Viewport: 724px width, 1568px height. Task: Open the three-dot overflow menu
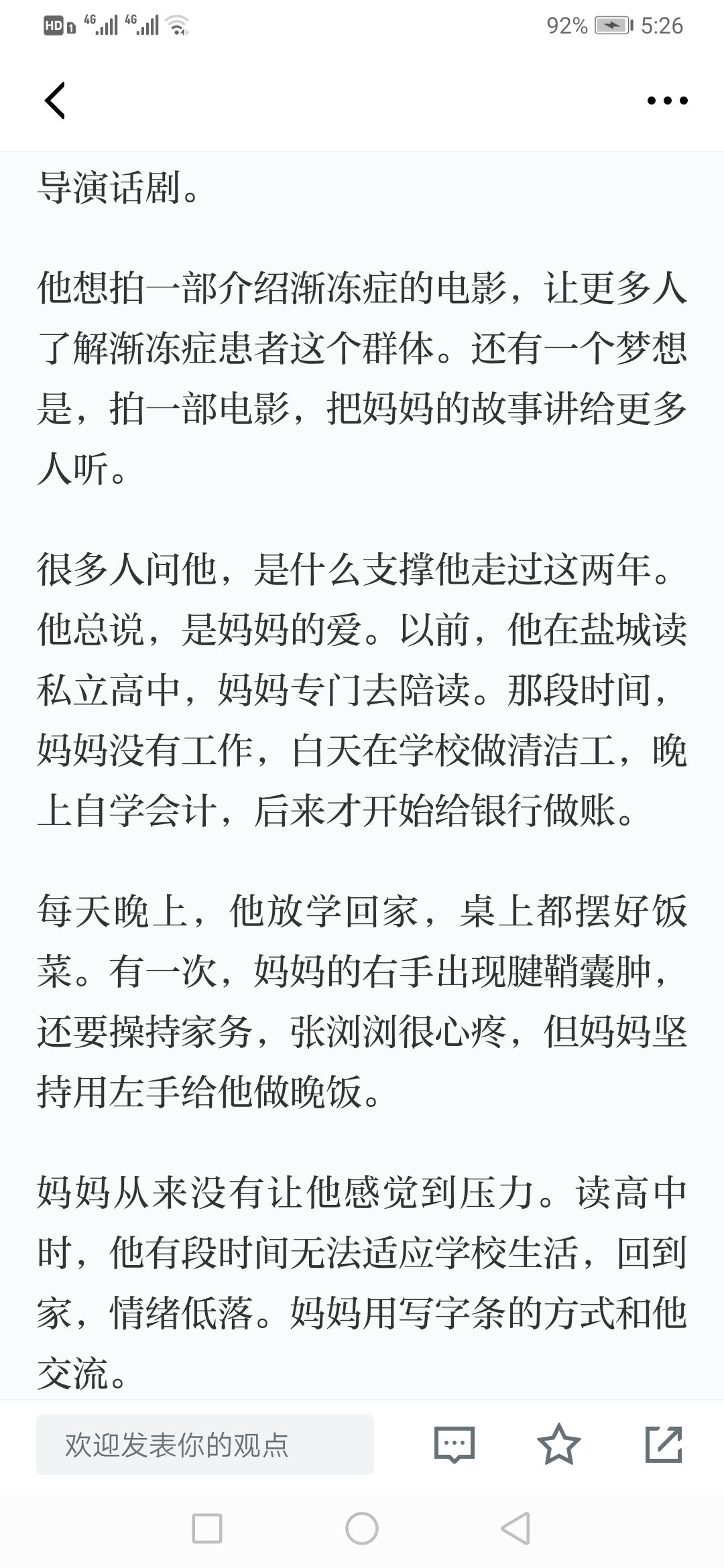[x=667, y=101]
